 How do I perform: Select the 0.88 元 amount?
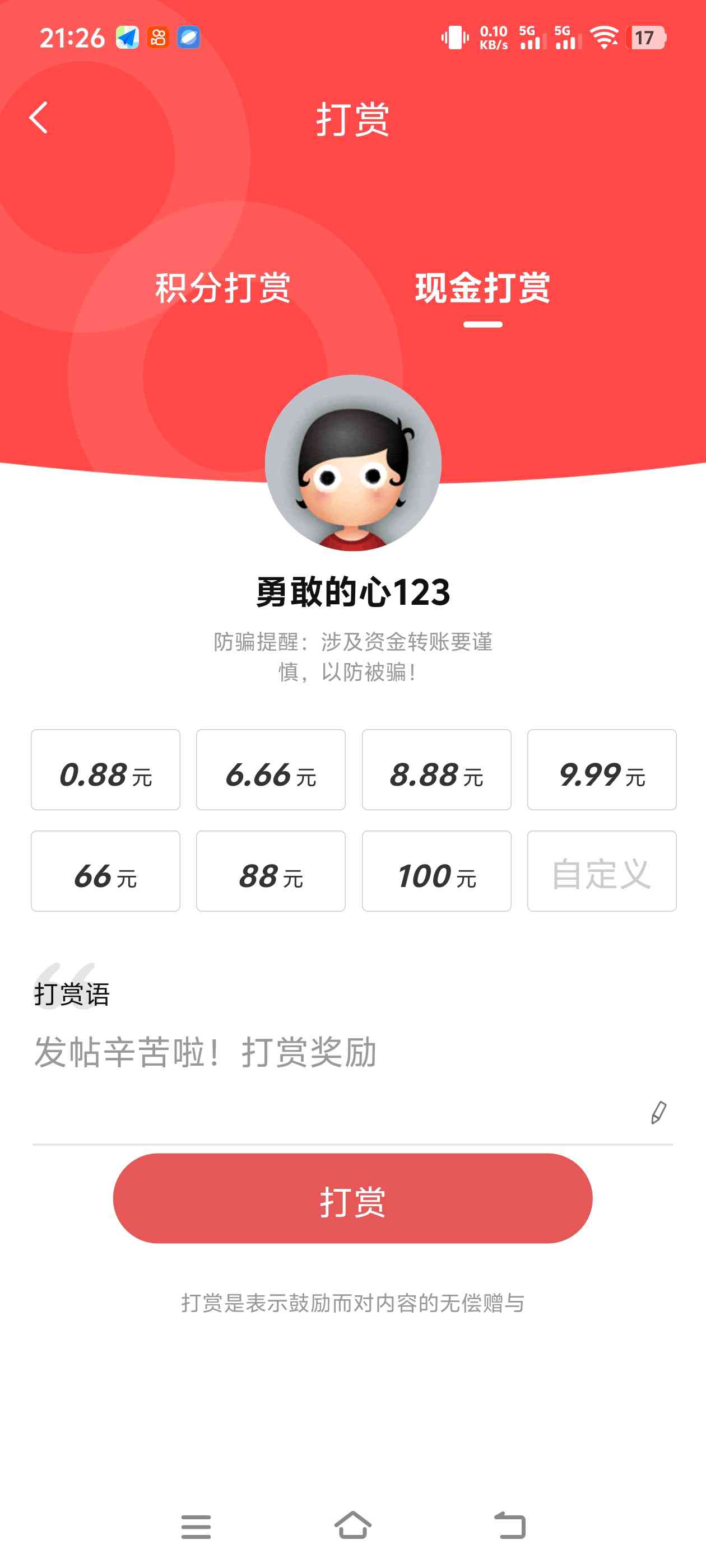coord(105,769)
